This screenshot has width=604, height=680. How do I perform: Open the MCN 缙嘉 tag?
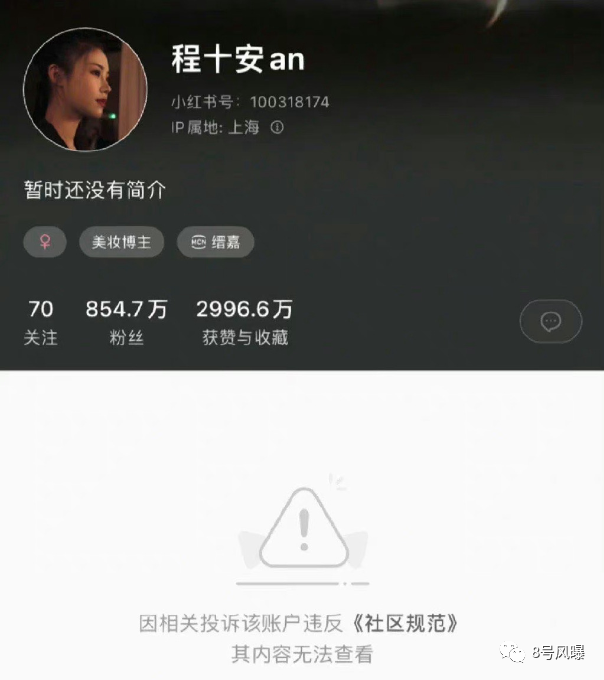pos(215,242)
